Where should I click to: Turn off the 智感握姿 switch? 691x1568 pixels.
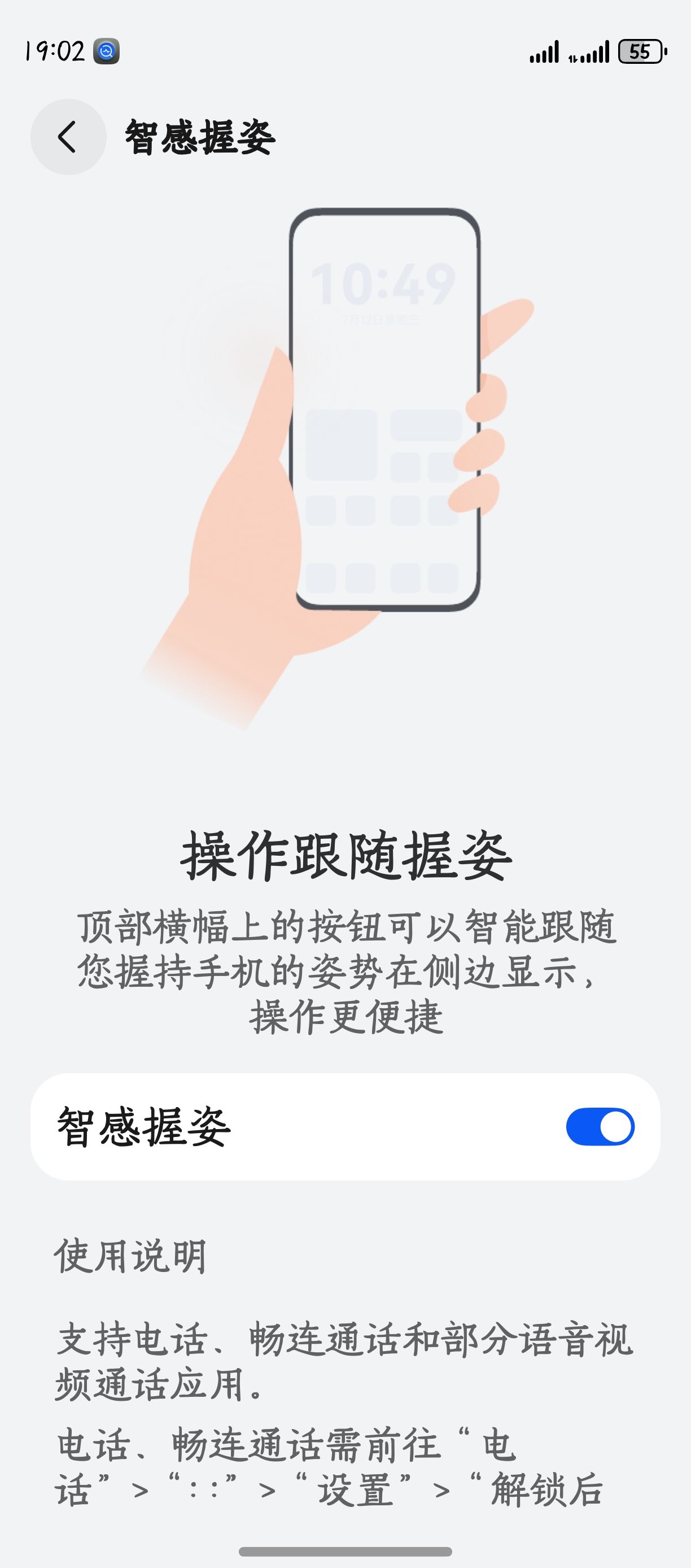click(x=600, y=1127)
